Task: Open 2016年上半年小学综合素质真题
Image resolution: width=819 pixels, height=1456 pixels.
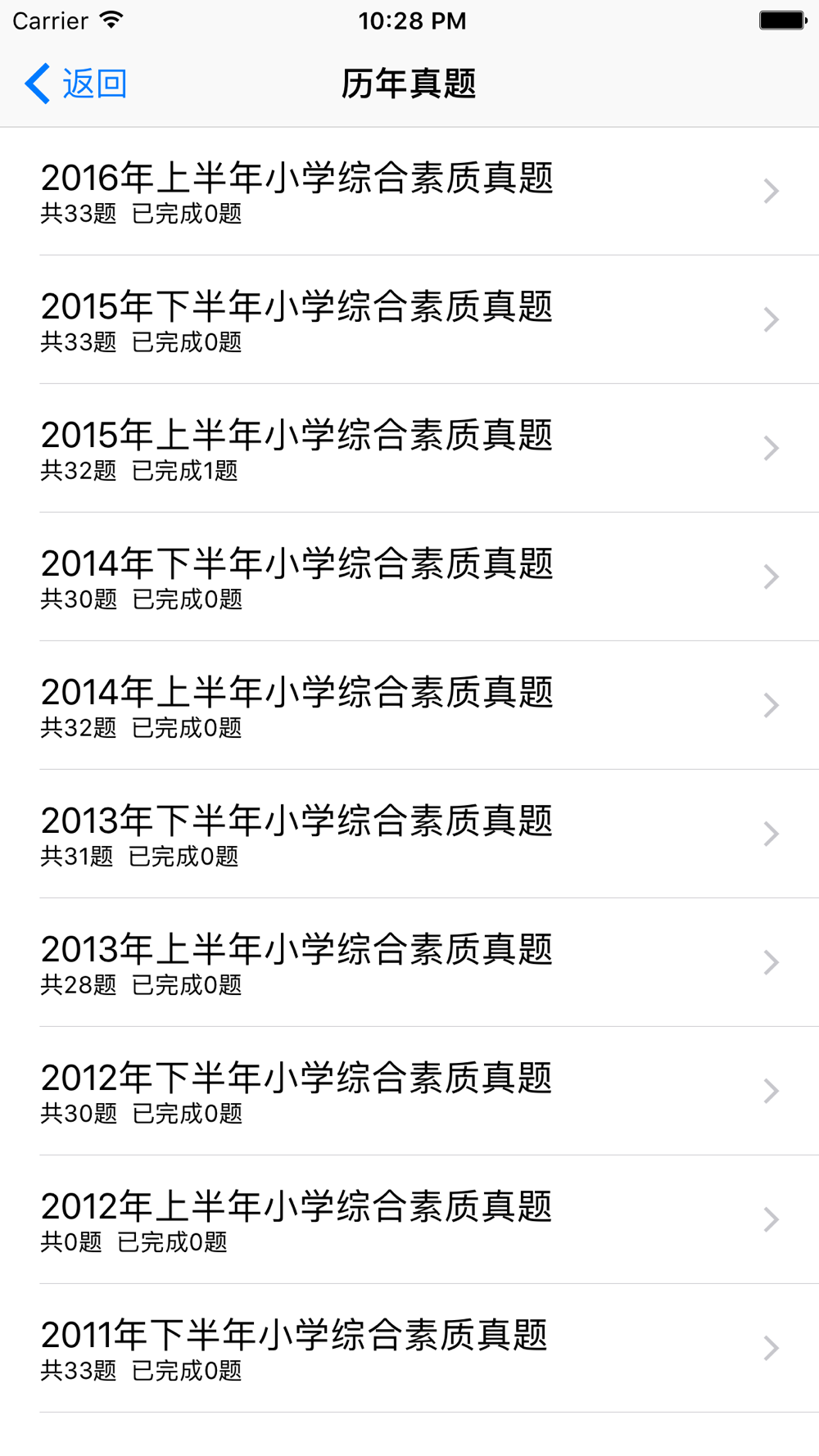Action: coord(409,192)
